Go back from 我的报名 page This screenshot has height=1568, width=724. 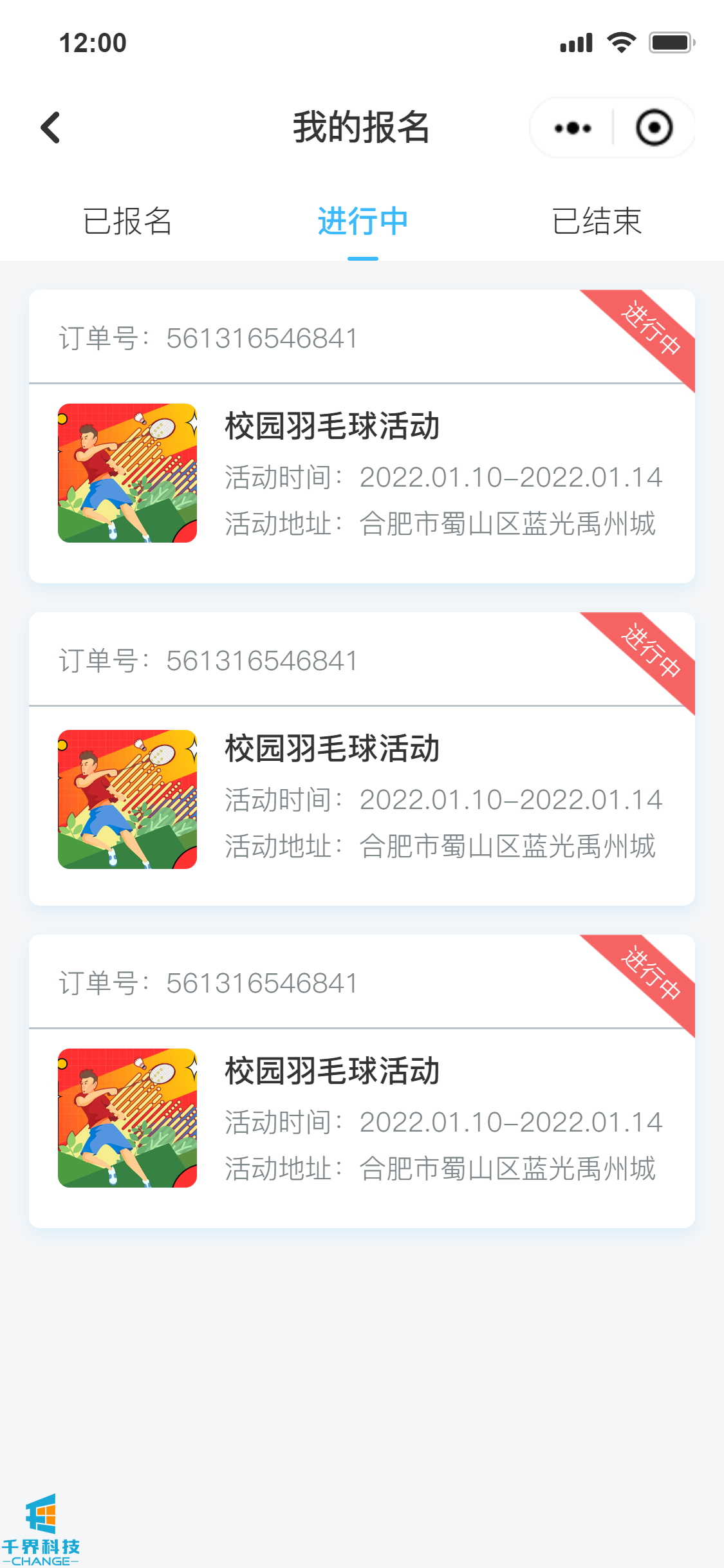pyautogui.click(x=50, y=127)
